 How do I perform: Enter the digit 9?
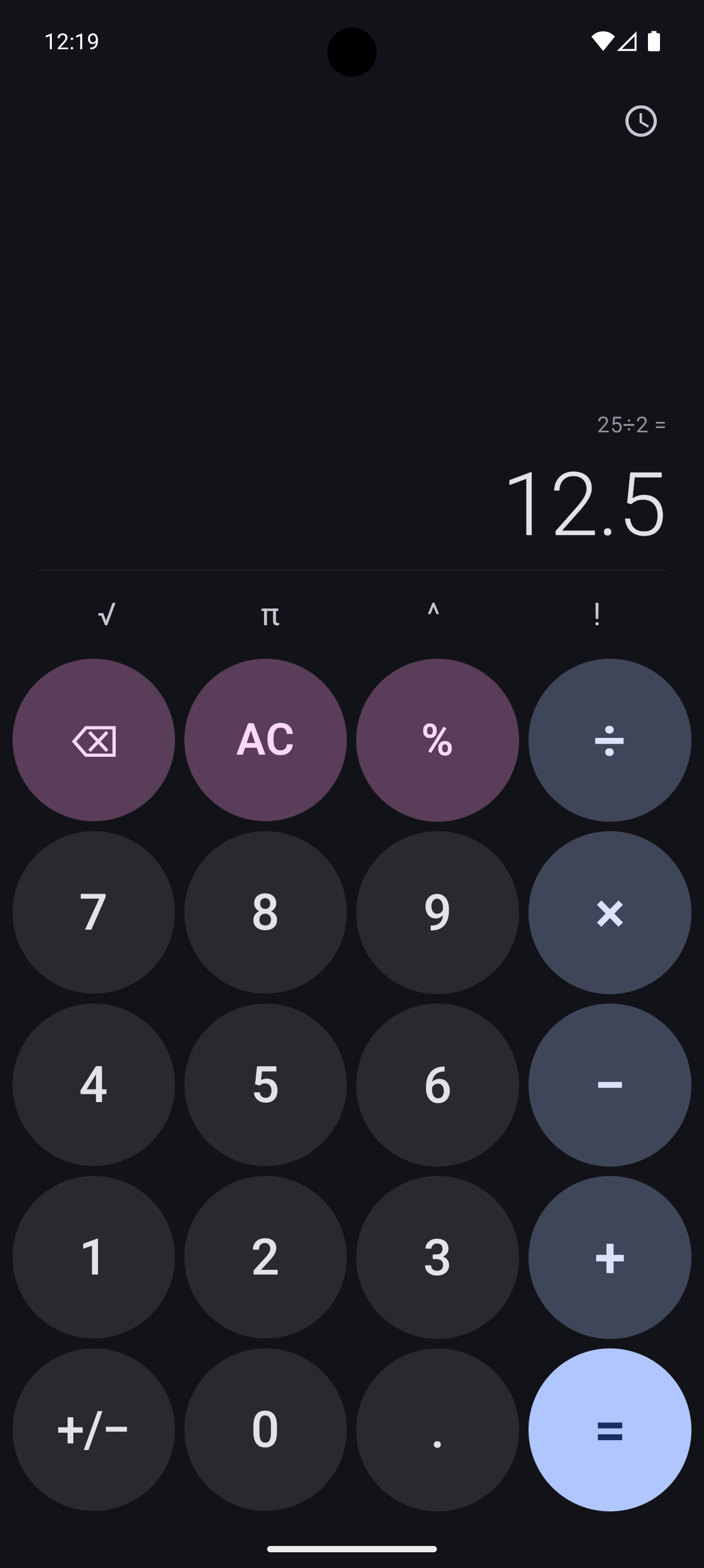[437, 912]
